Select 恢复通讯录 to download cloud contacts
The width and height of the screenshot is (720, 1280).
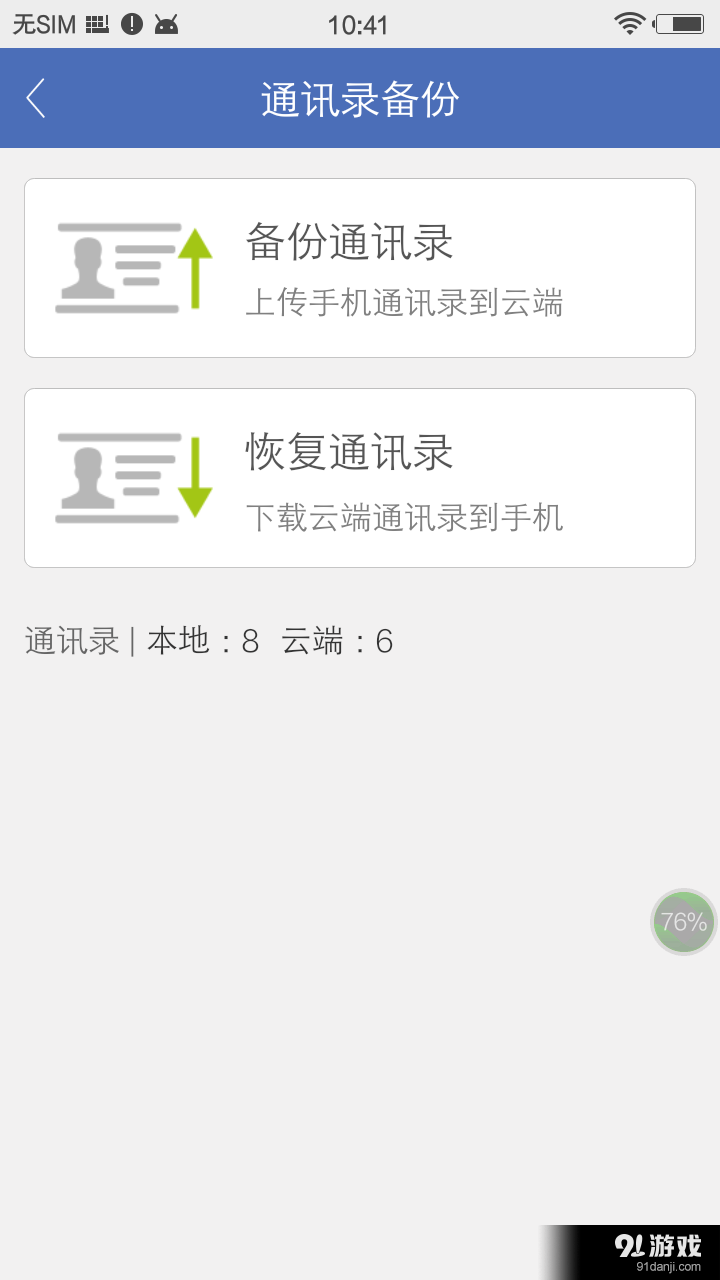click(348, 454)
